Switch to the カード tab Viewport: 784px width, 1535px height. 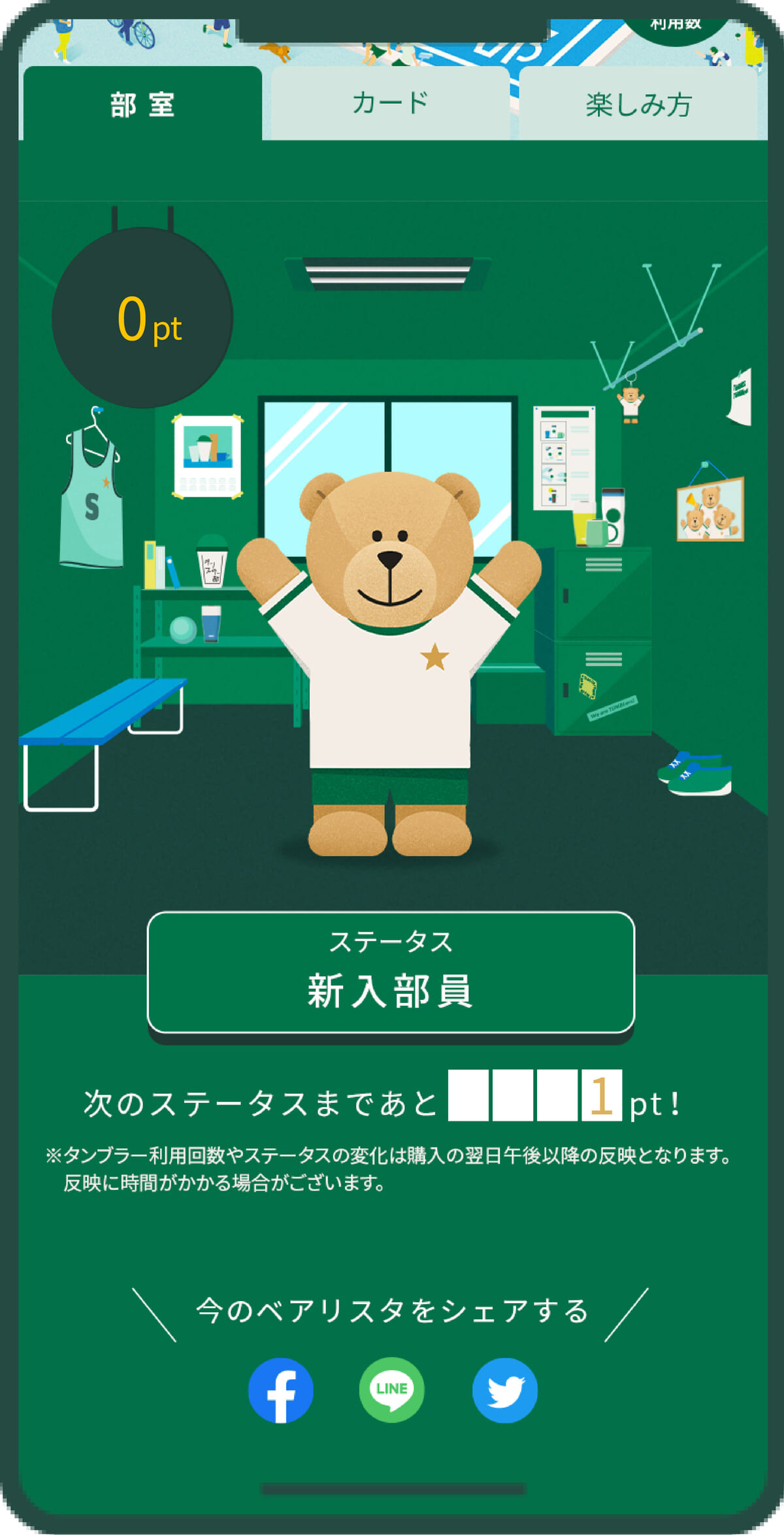[390, 103]
